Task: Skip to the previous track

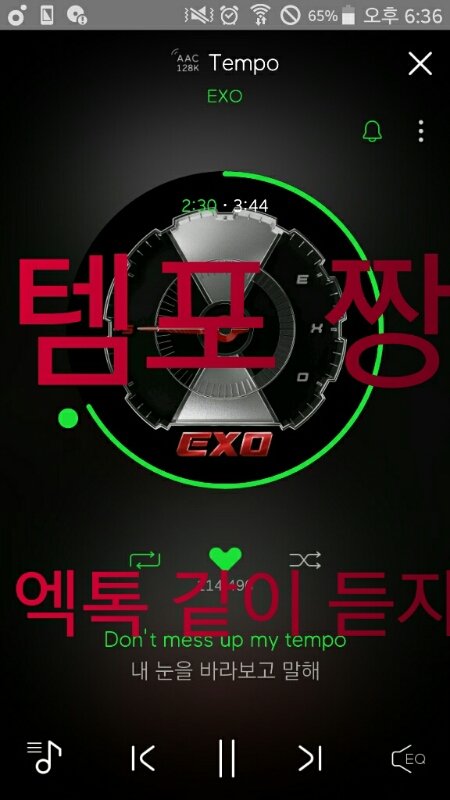Action: tap(142, 758)
